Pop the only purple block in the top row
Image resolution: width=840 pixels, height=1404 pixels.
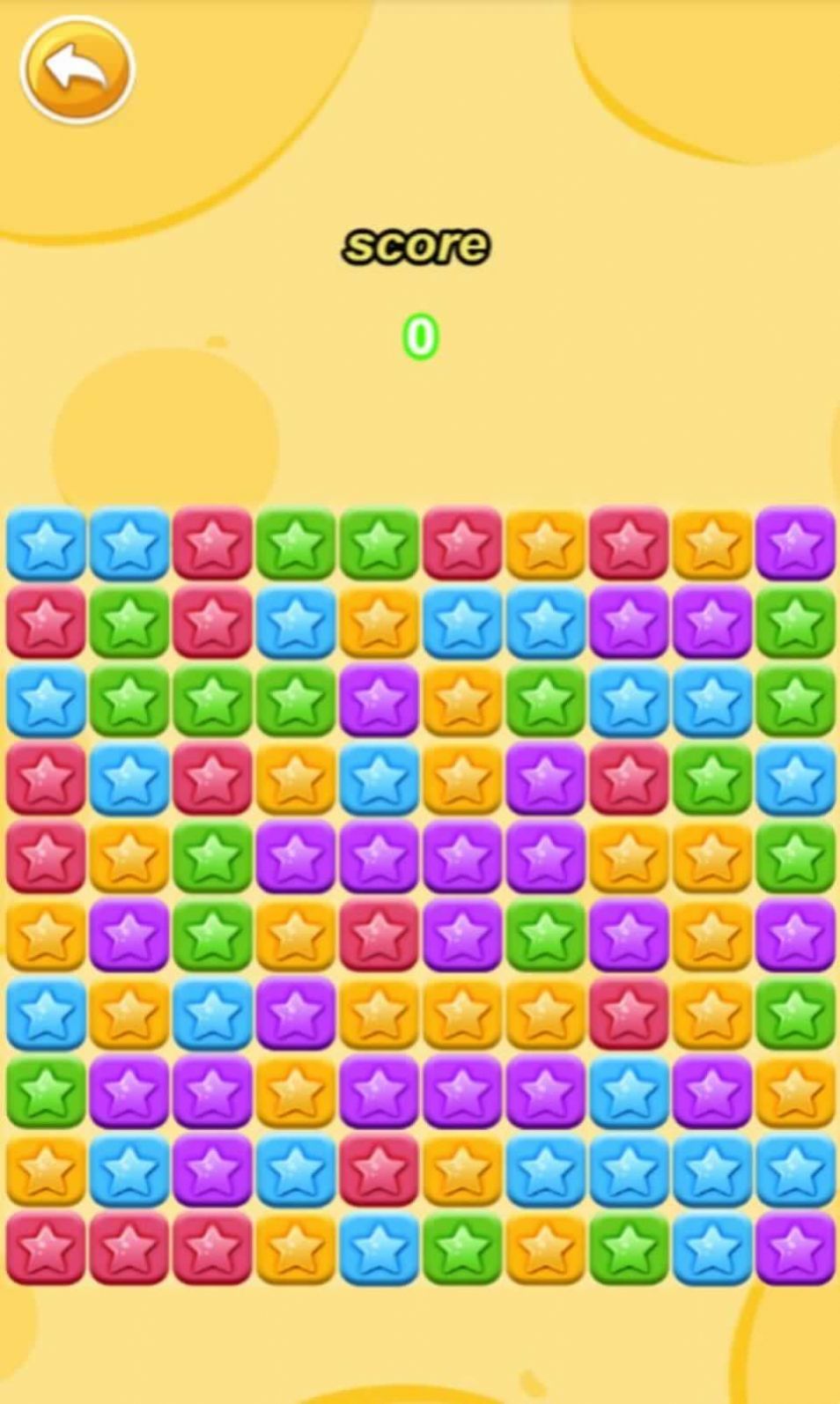pos(794,543)
